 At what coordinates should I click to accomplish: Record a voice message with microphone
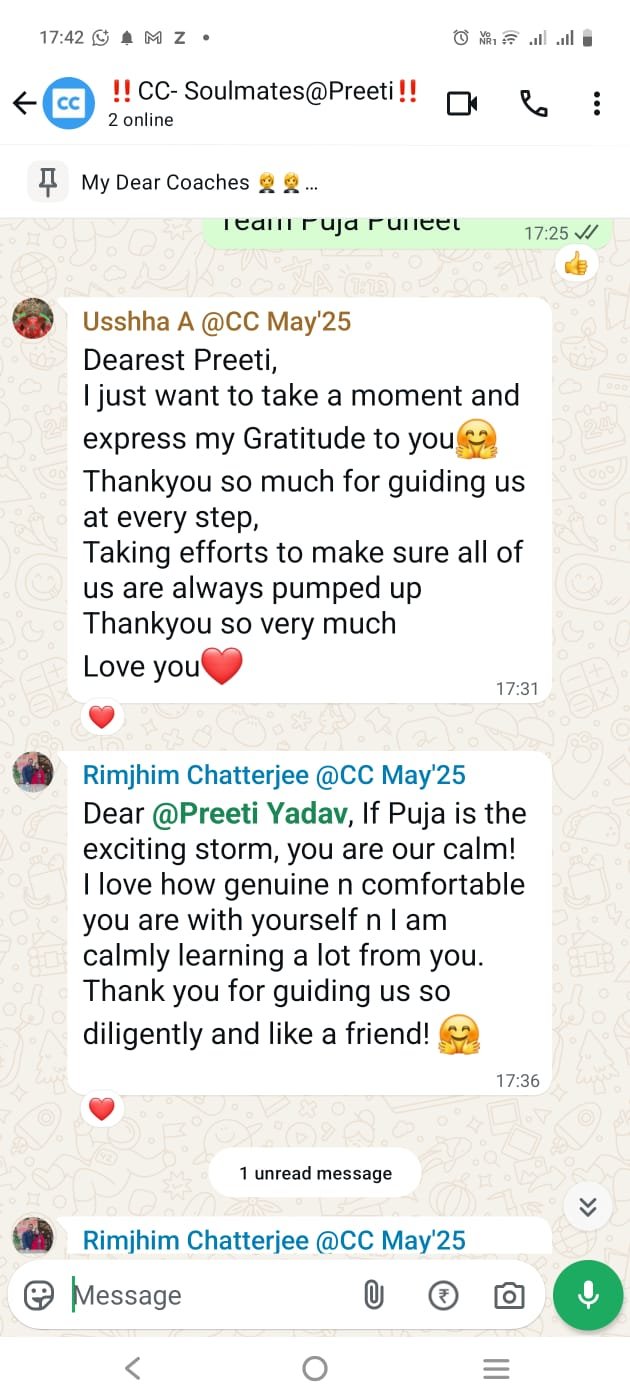click(588, 1295)
